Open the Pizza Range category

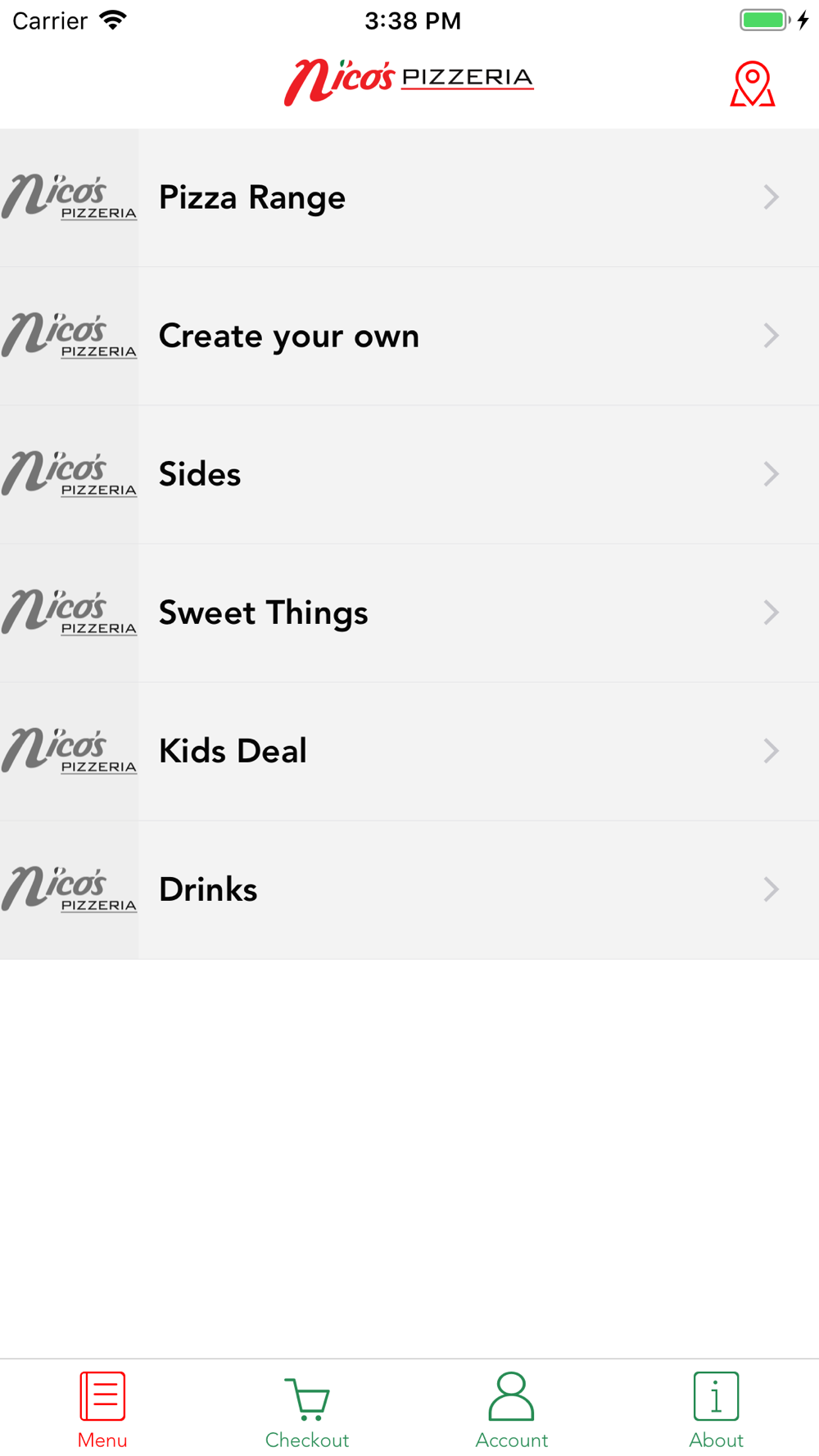pos(409,197)
